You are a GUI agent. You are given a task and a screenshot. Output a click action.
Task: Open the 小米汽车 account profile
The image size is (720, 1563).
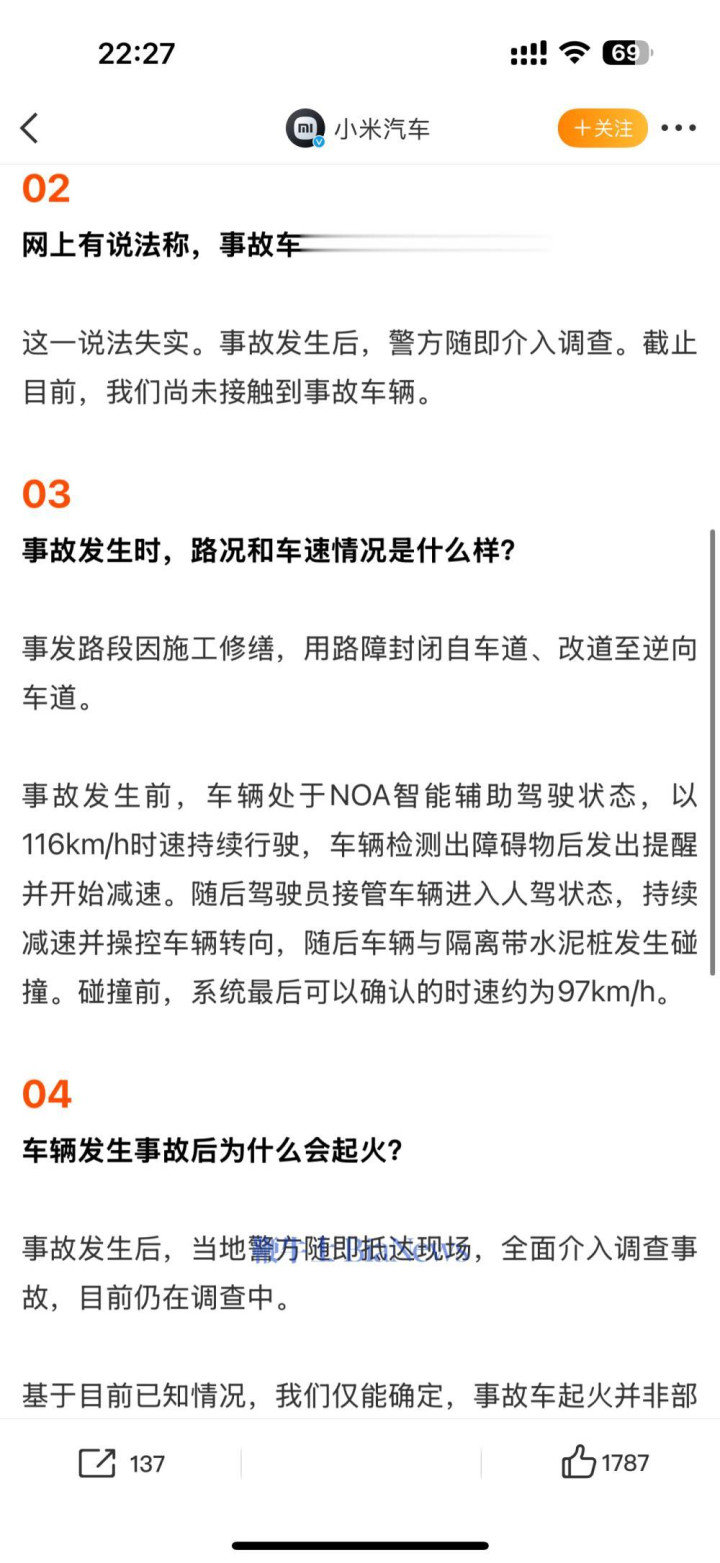pos(357,129)
